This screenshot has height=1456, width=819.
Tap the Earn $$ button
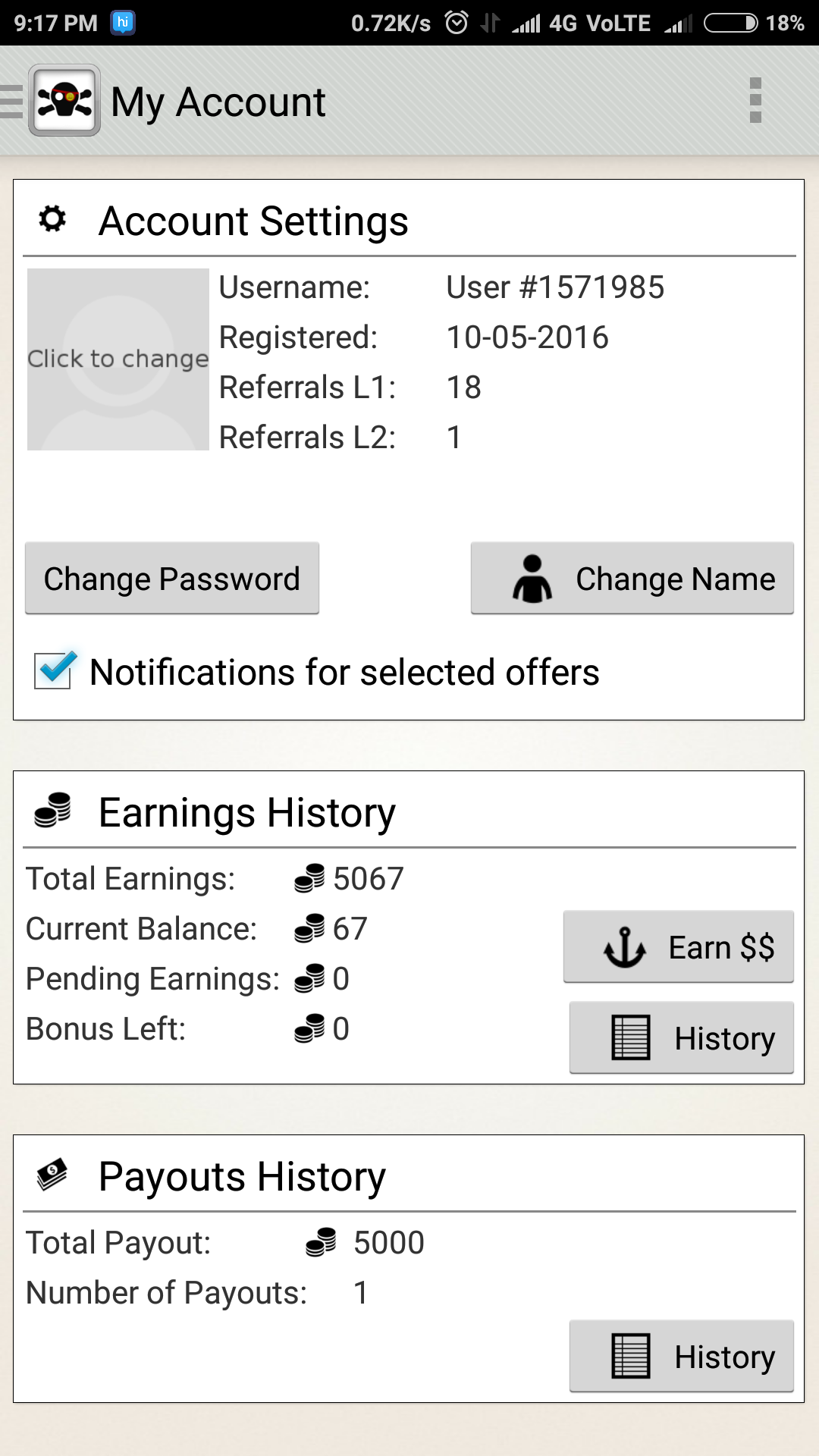point(678,947)
